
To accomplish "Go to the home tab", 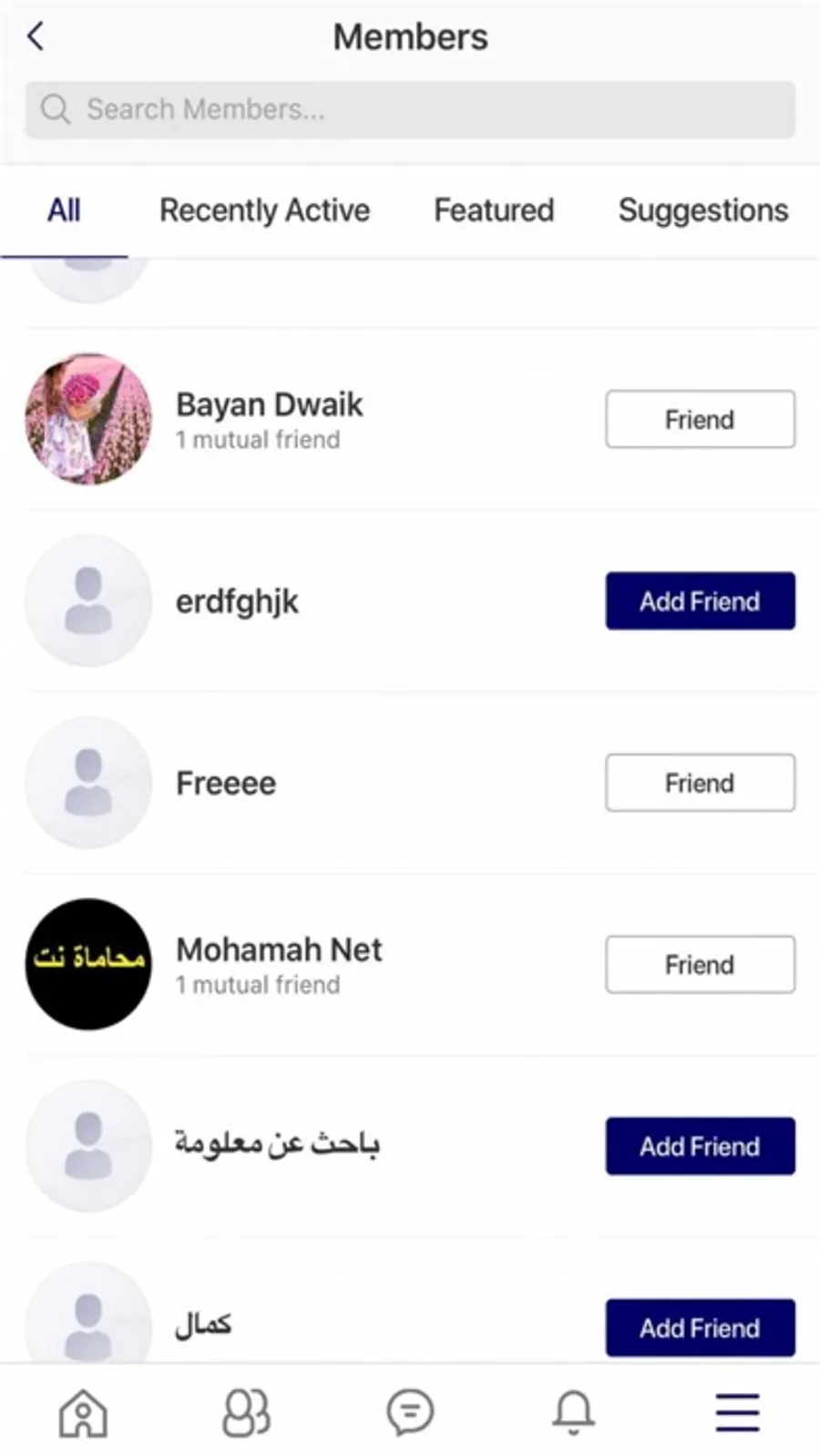I will pos(83,1413).
